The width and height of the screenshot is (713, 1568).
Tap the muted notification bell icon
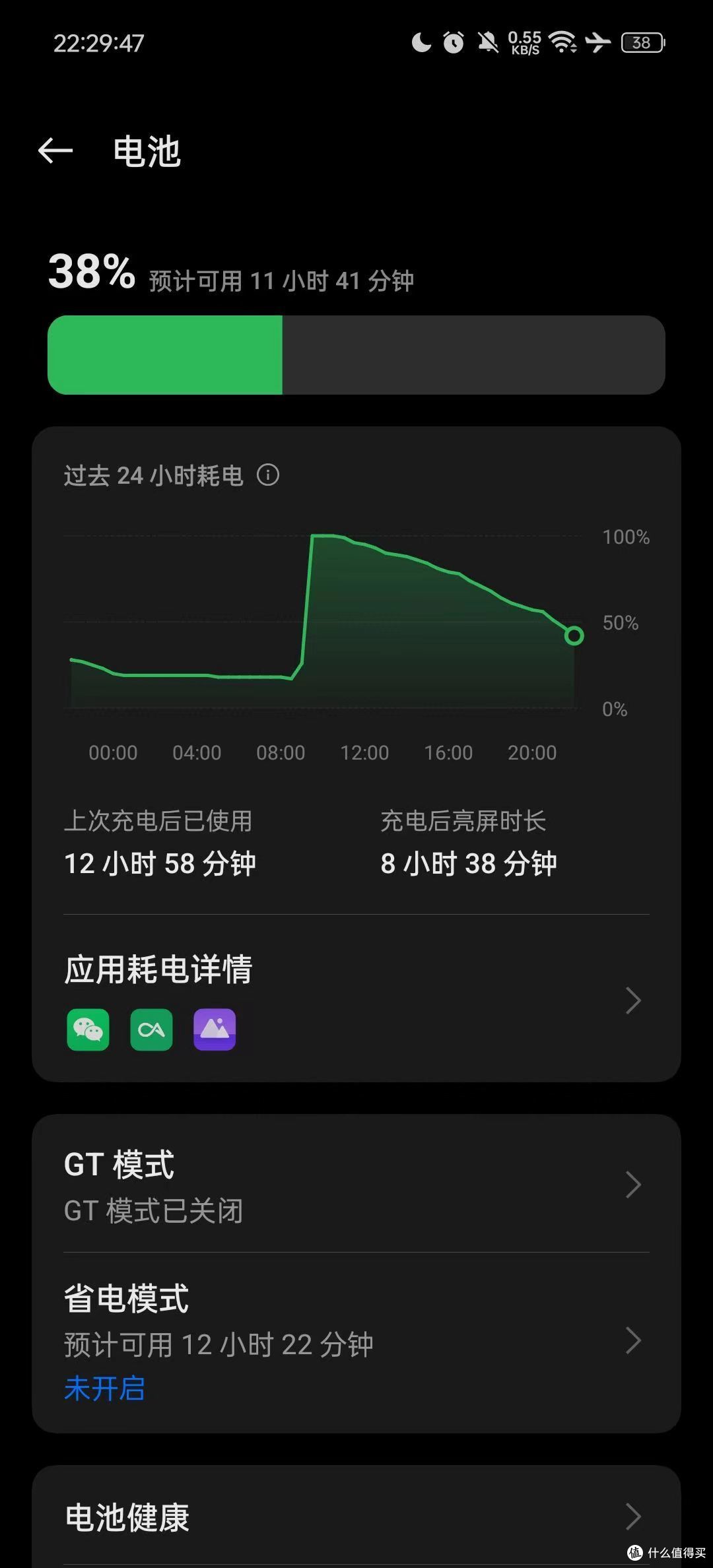[489, 42]
